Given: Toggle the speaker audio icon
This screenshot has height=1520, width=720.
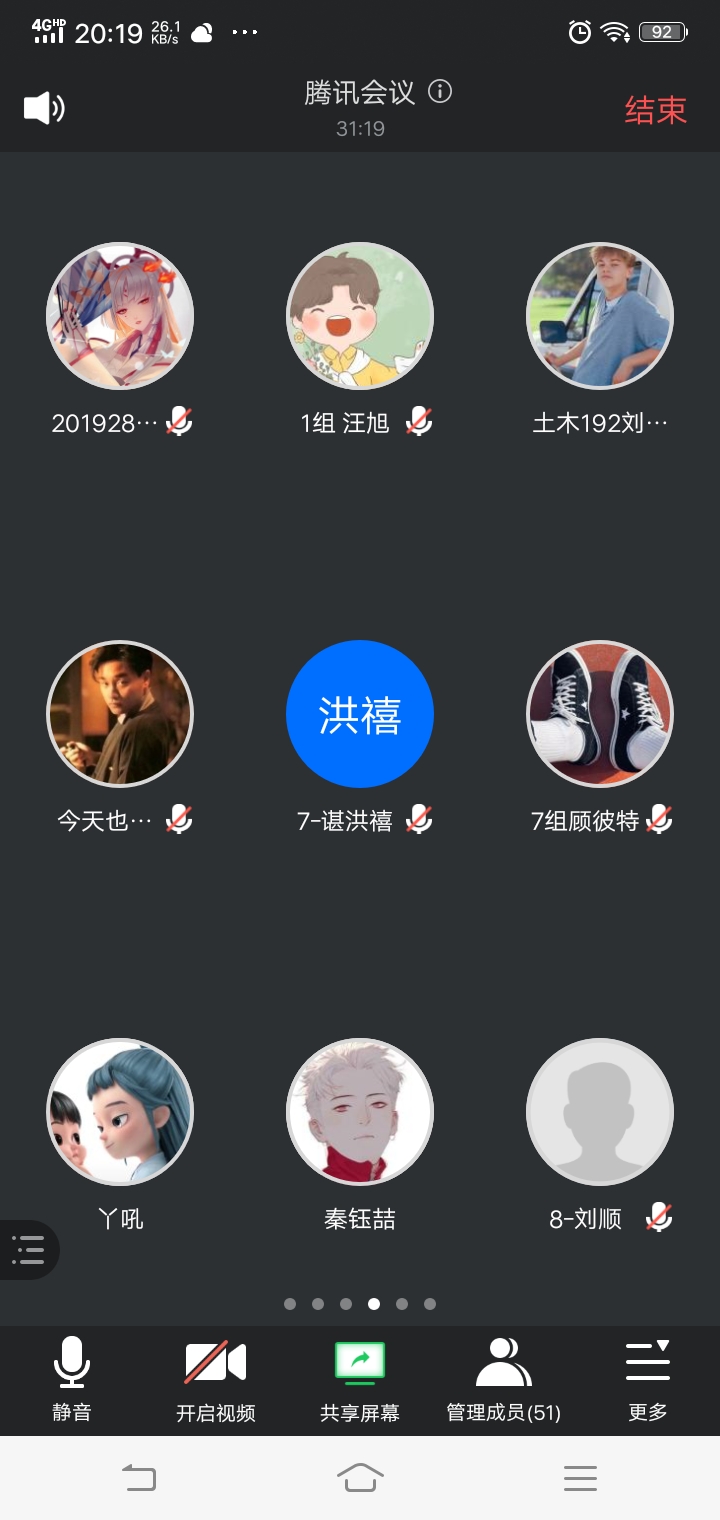Looking at the screenshot, I should (x=44, y=108).
